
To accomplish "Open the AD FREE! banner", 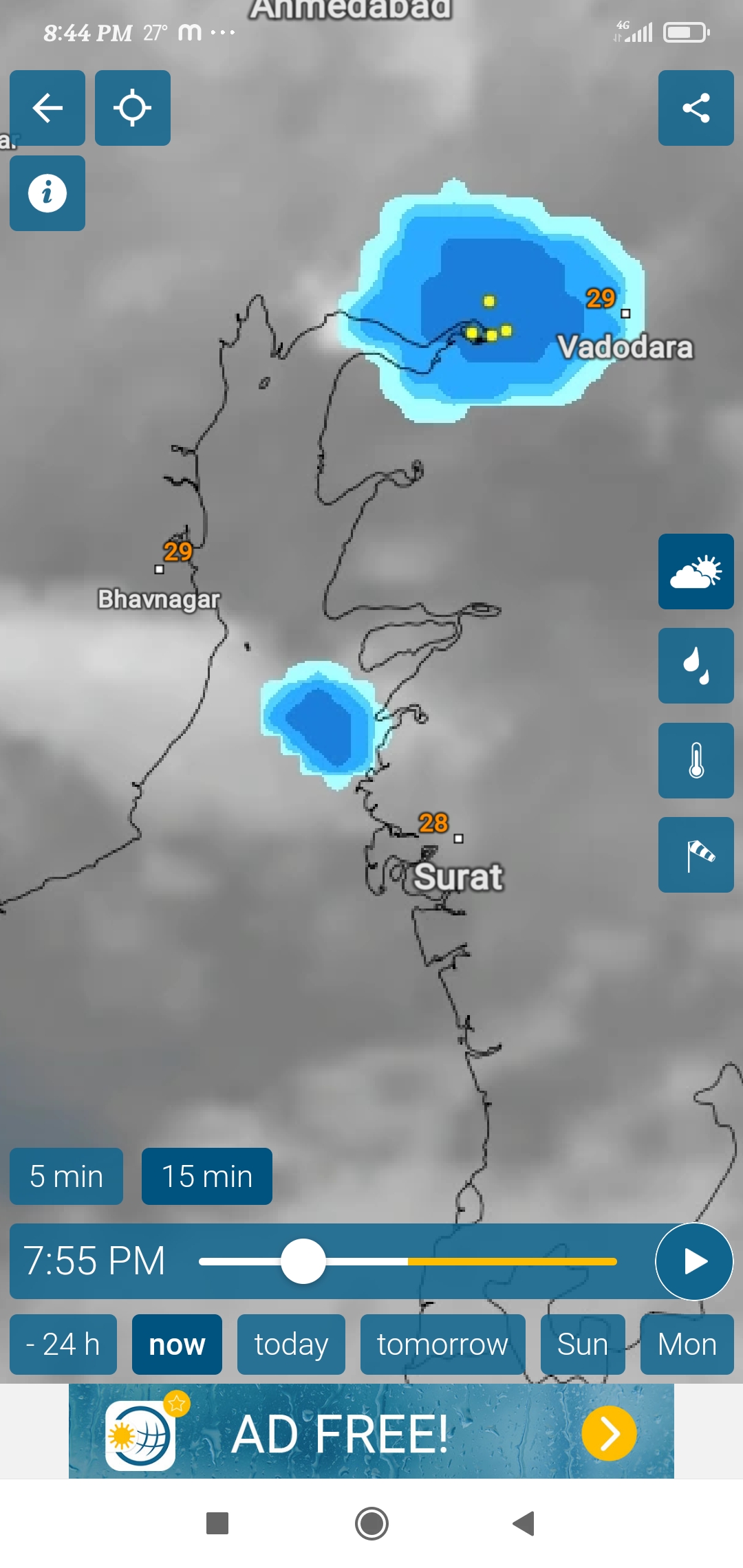I will (x=371, y=1434).
